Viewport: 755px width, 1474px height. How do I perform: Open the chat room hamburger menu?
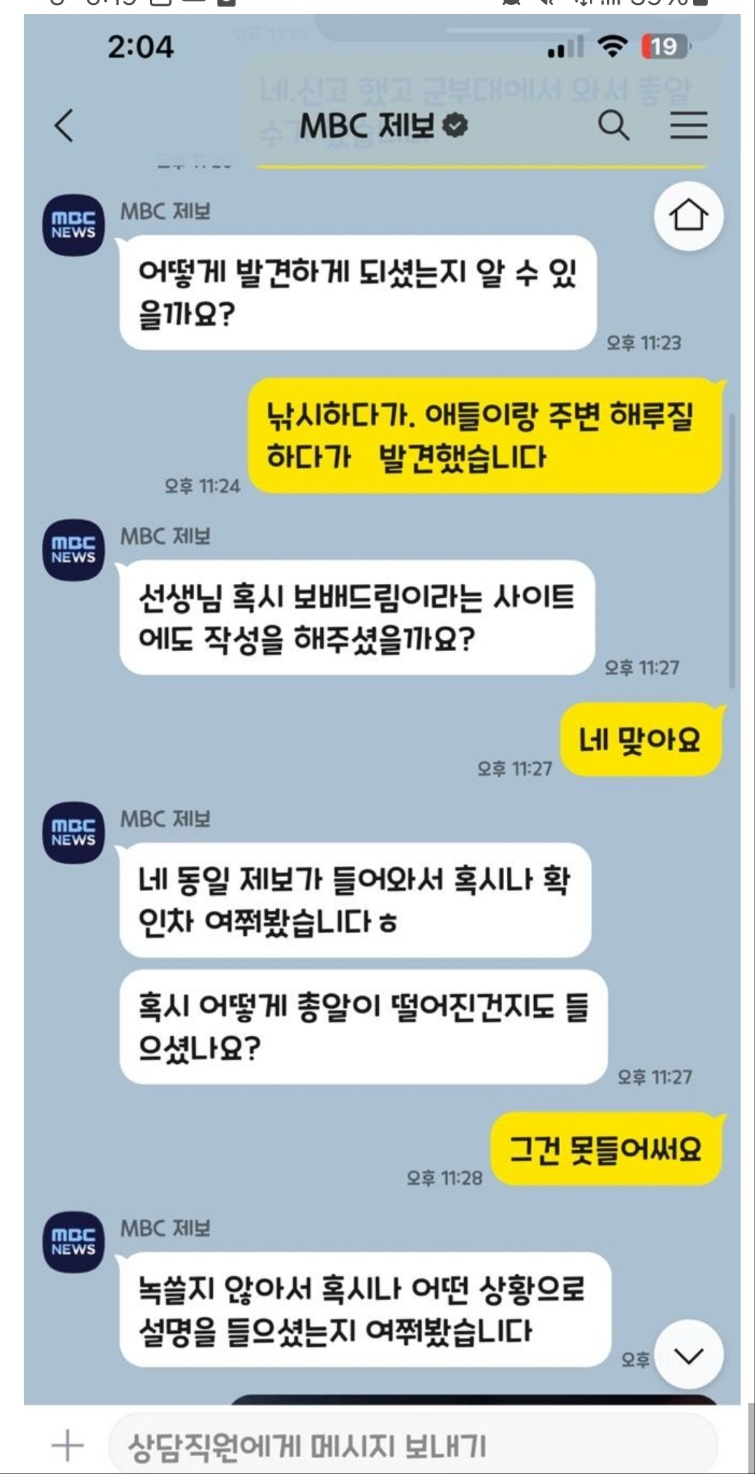[688, 126]
